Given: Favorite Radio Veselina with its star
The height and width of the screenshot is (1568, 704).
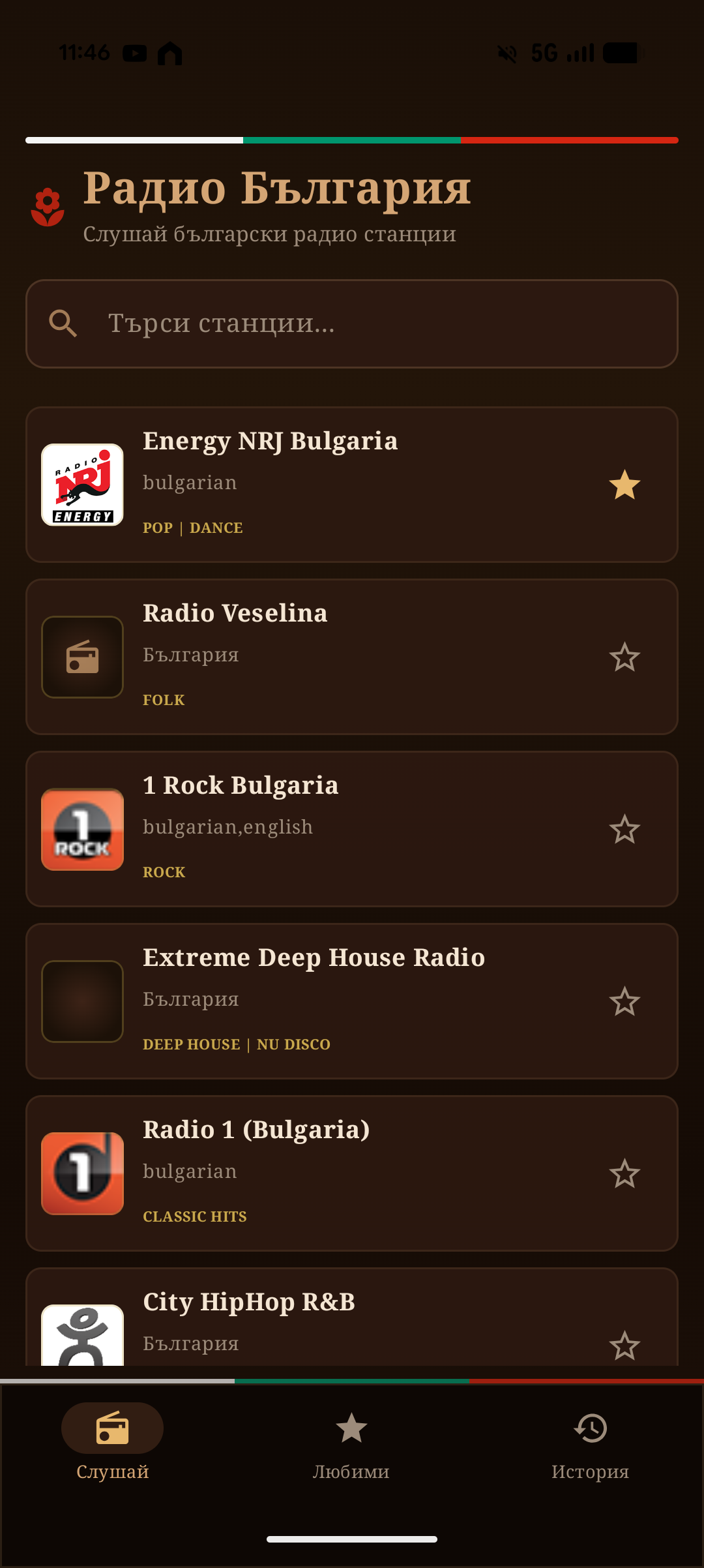Looking at the screenshot, I should (624, 657).
